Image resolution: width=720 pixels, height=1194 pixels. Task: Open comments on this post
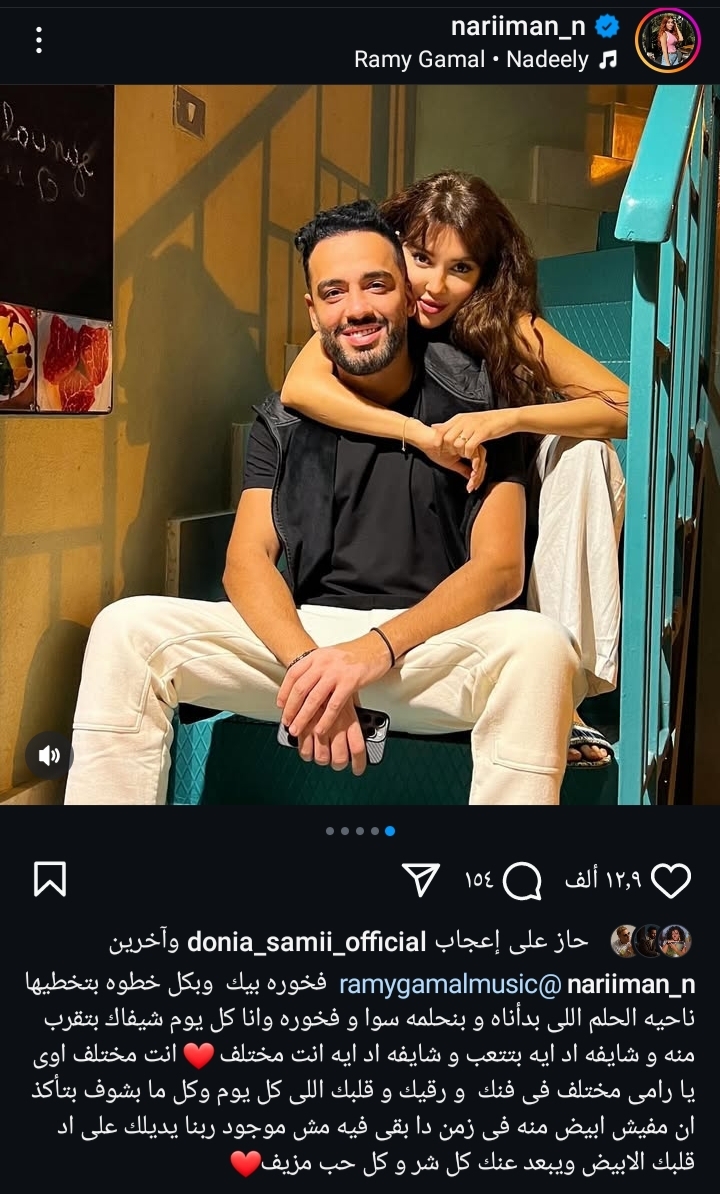pyautogui.click(x=521, y=880)
